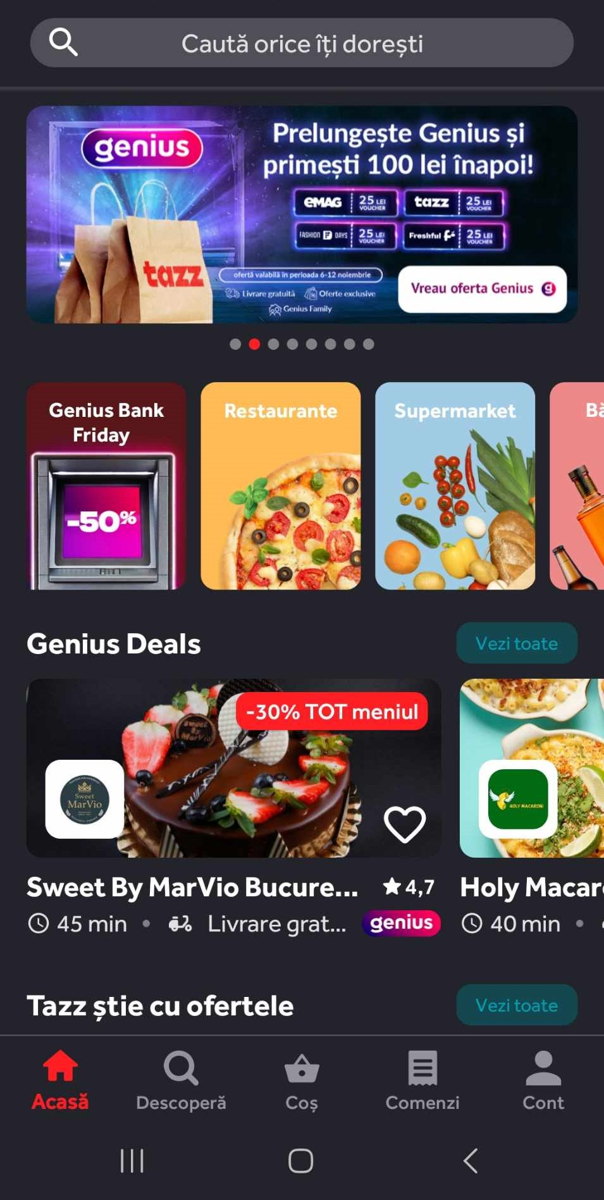Open the "Caută orice îți dorești" search box
The height and width of the screenshot is (1200, 604).
(x=302, y=43)
